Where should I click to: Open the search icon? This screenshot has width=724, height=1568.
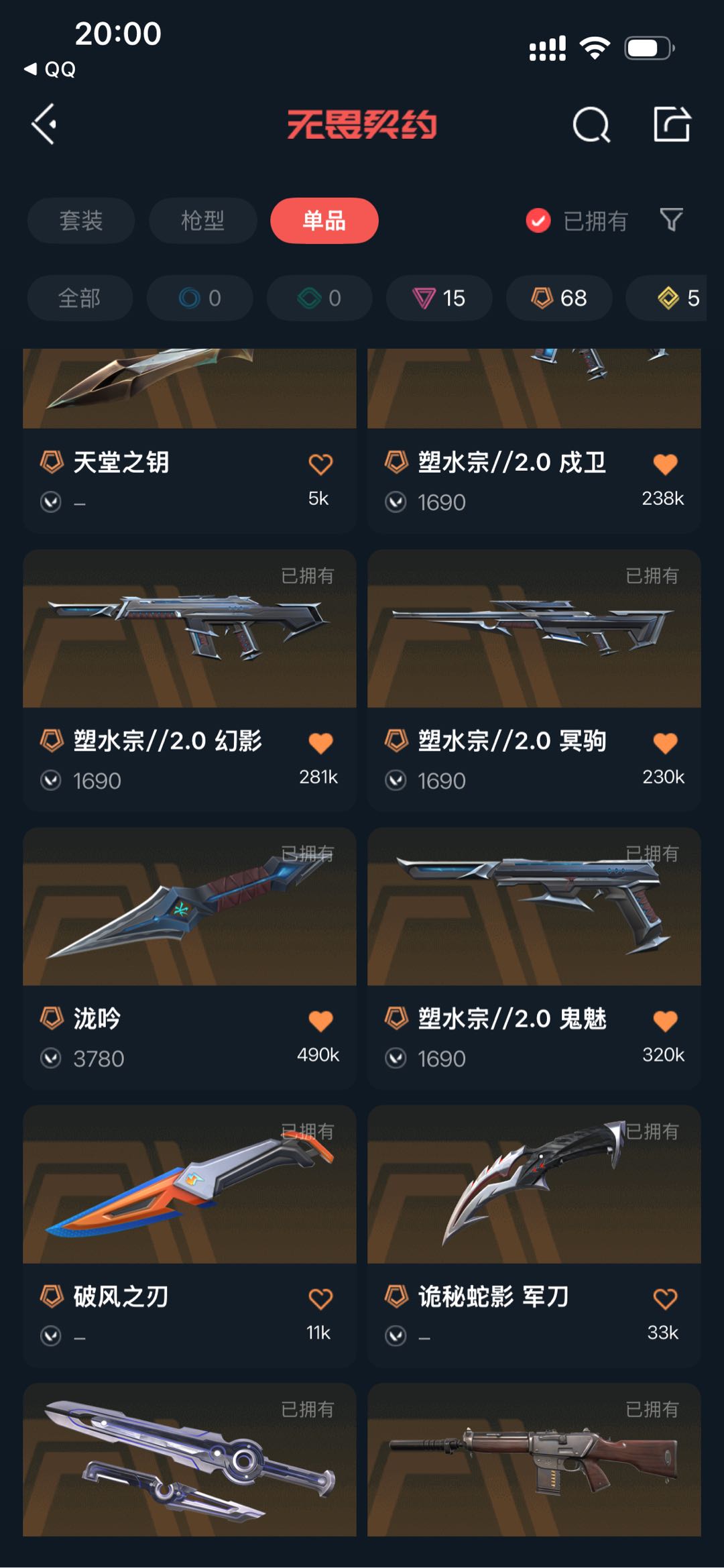point(591,125)
